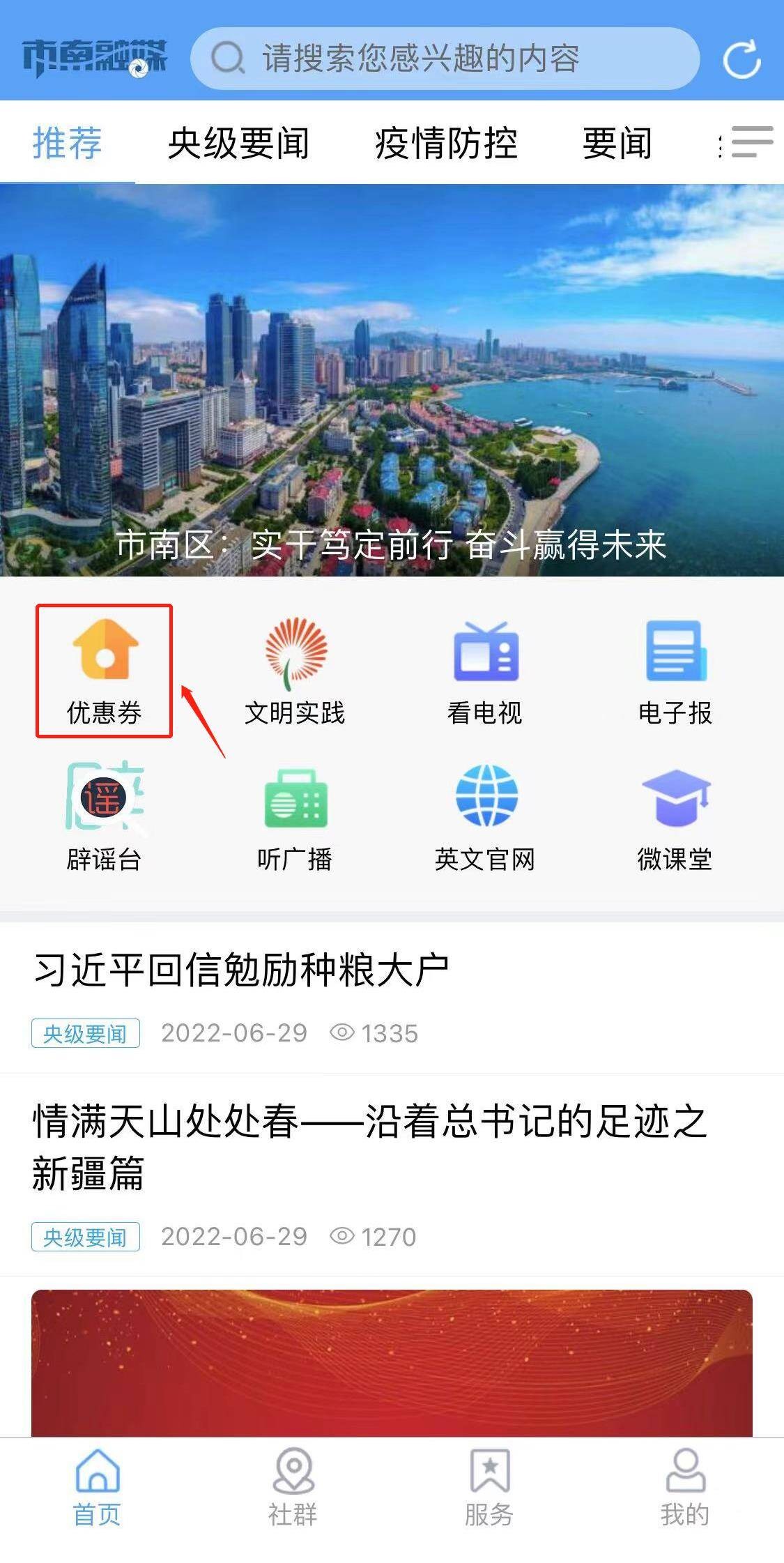Refresh the page with the reload icon

point(741,59)
